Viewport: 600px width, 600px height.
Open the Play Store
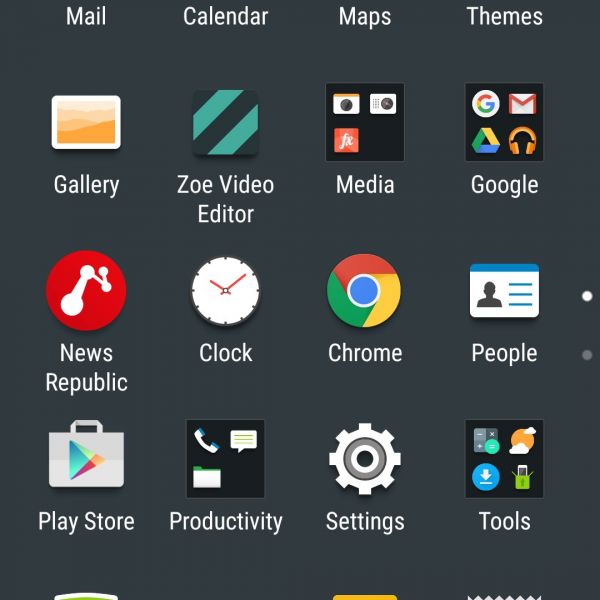tap(86, 459)
